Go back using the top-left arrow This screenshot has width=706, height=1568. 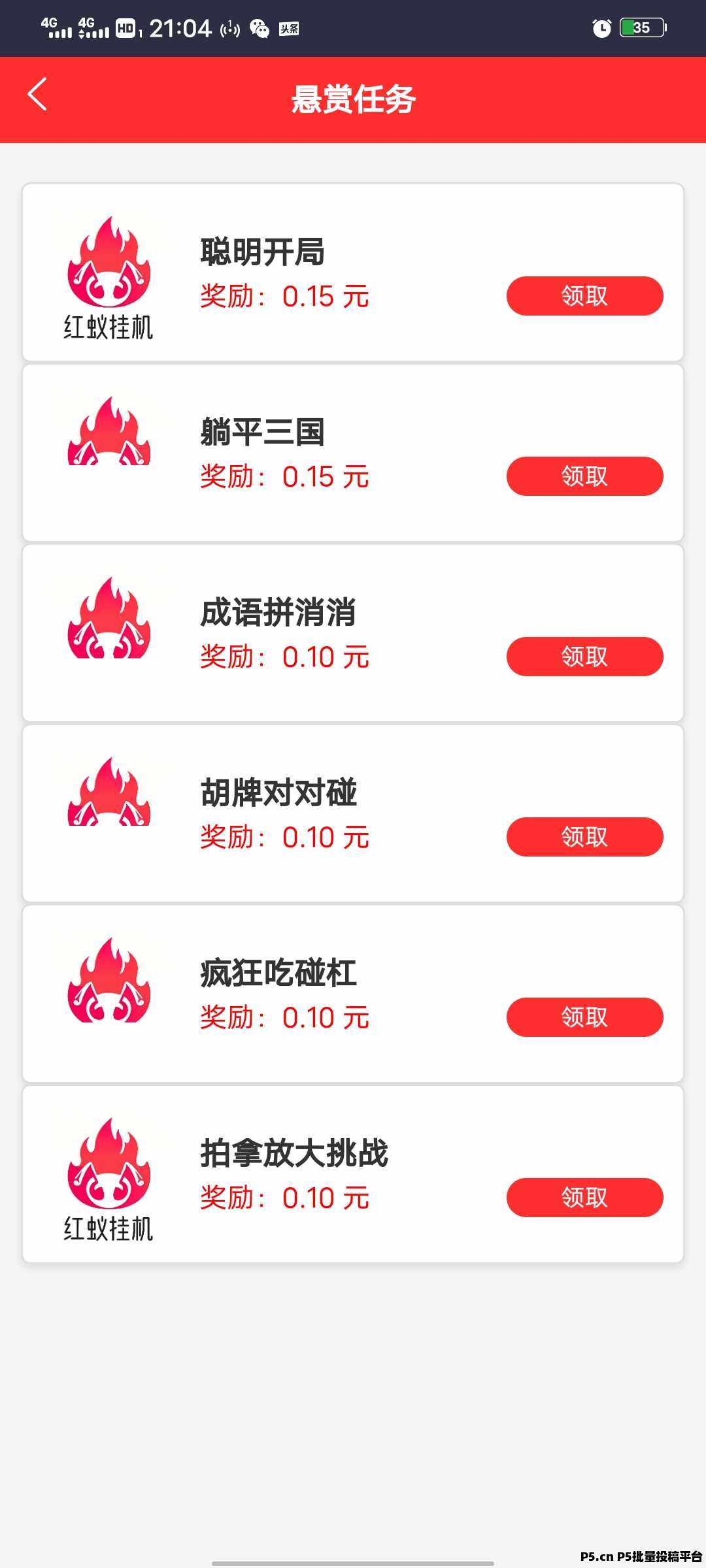[37, 95]
